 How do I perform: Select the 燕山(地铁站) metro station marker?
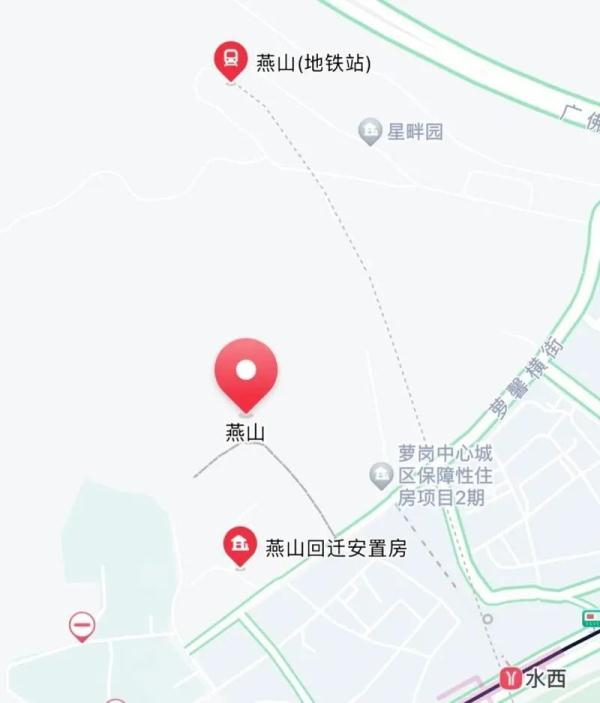coord(231,60)
